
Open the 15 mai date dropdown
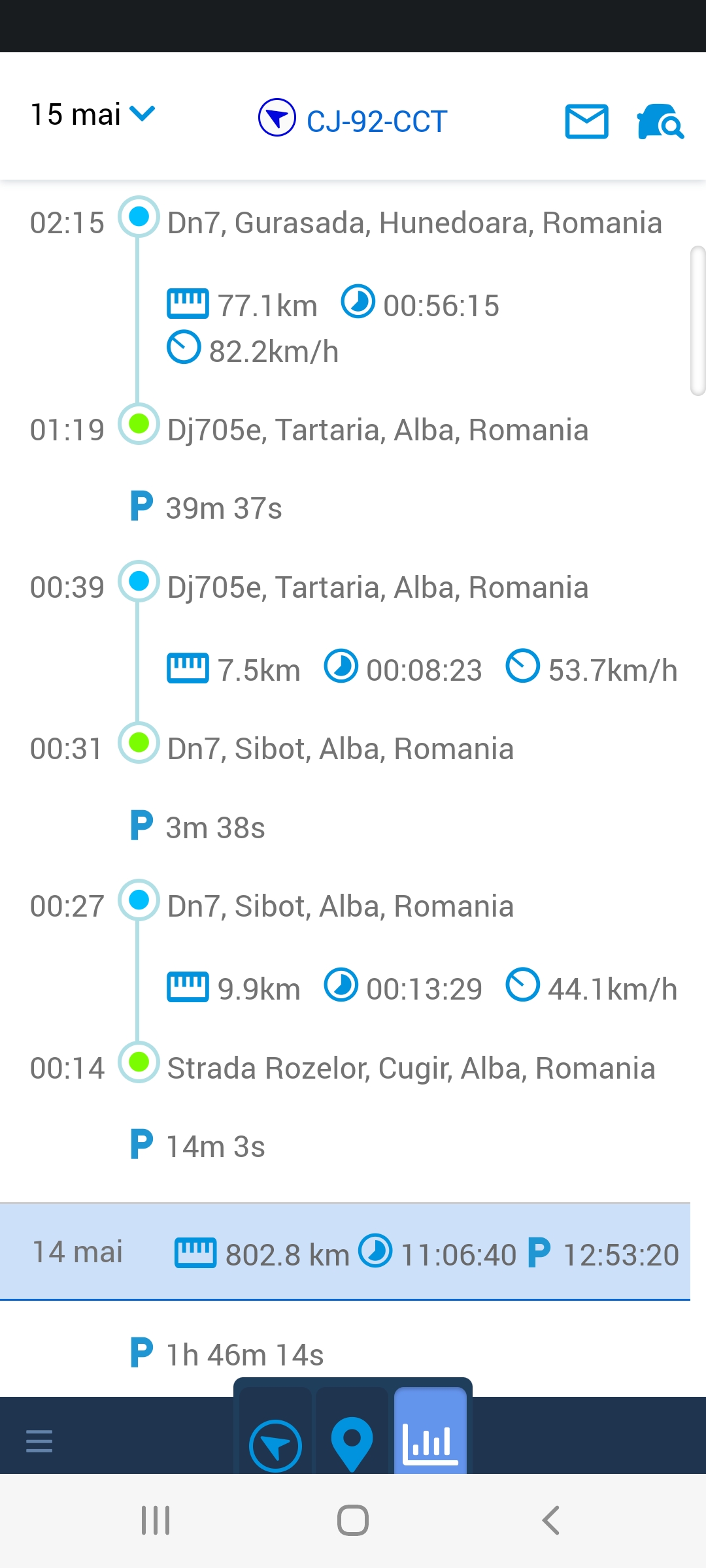coord(93,115)
